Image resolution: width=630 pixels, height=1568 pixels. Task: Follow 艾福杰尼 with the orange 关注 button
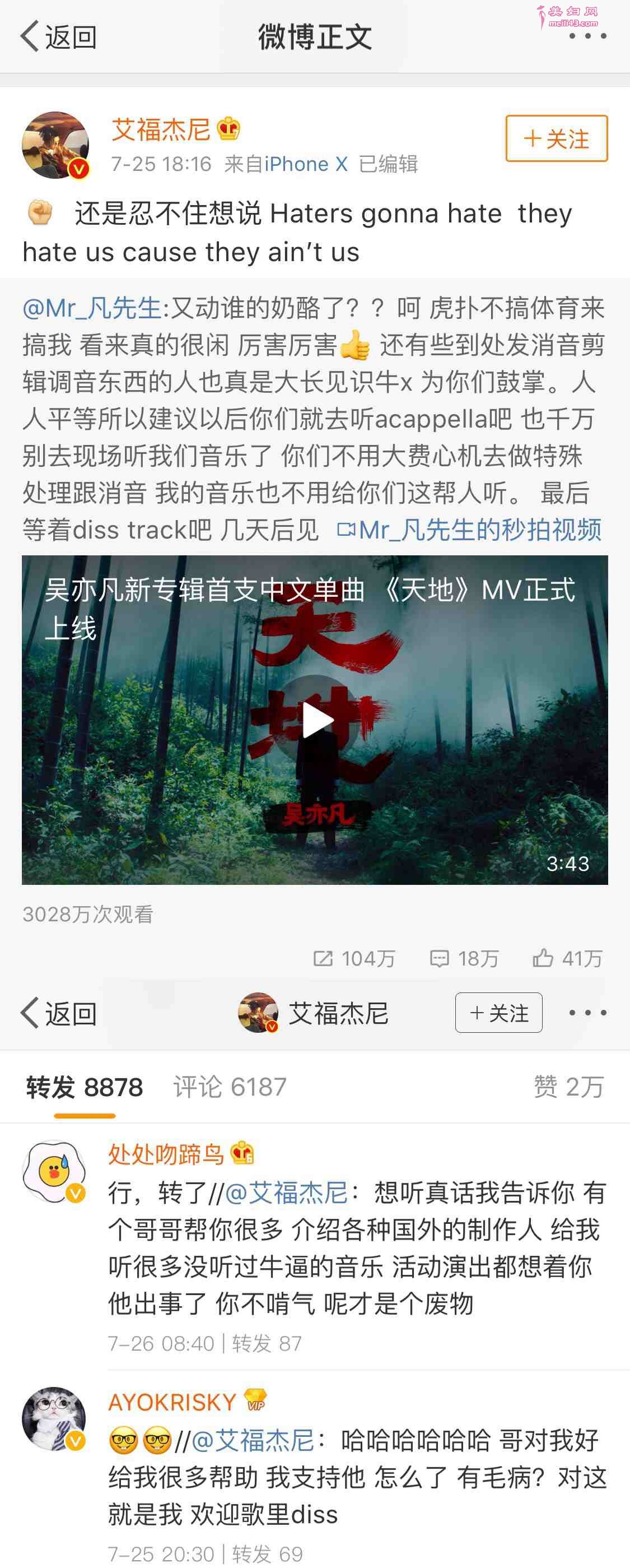556,139
